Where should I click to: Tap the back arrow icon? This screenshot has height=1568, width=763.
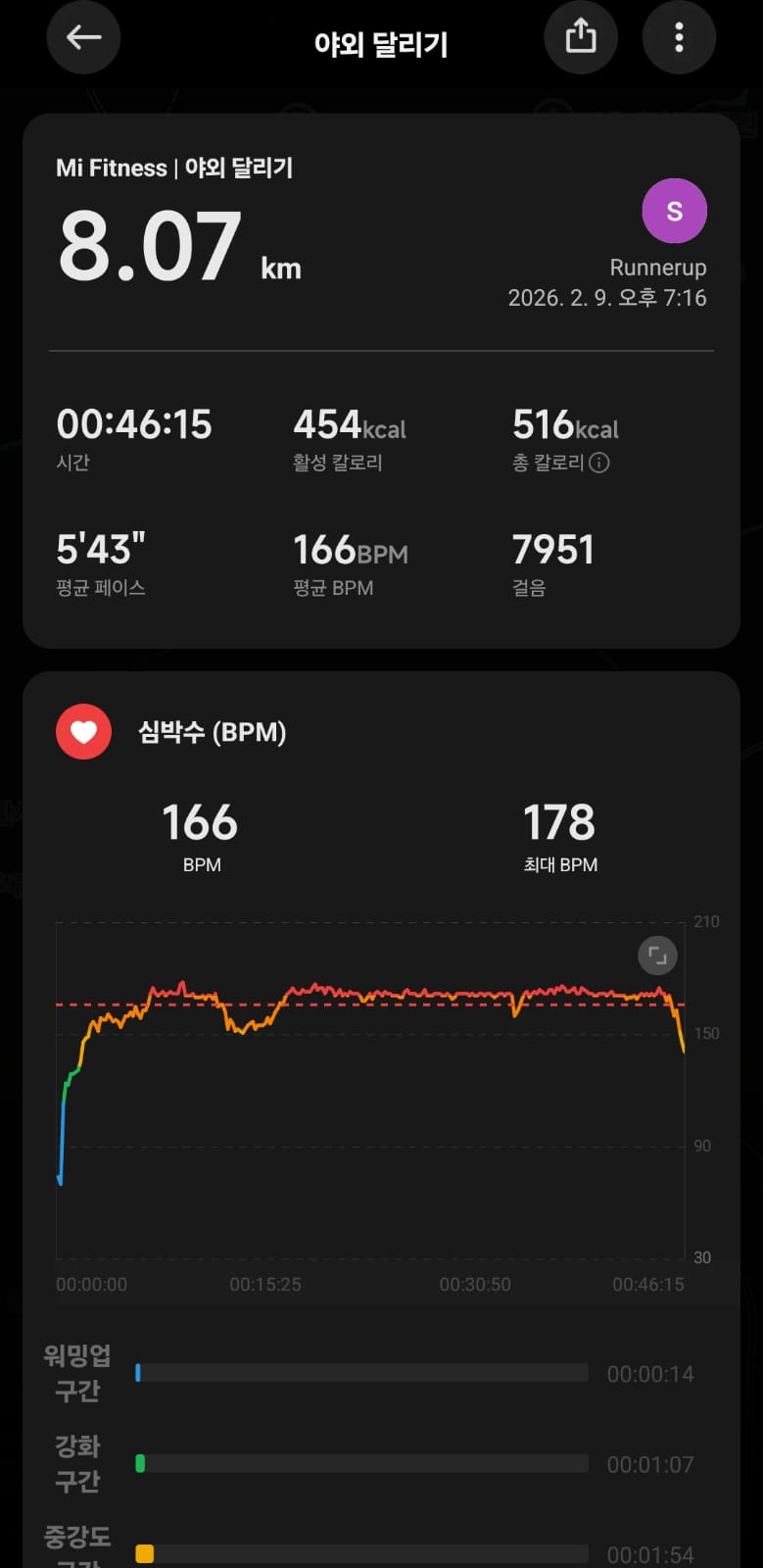[x=83, y=36]
